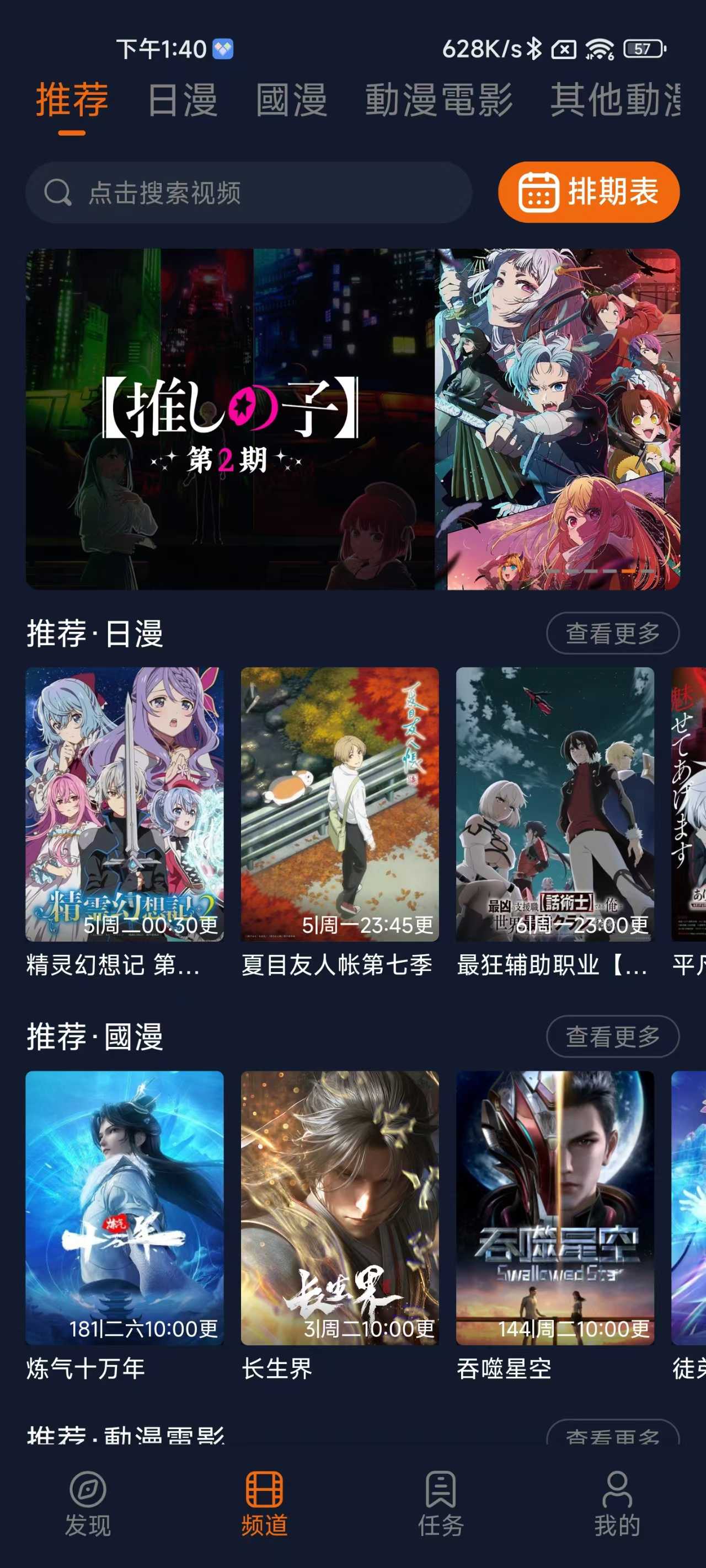The height and width of the screenshot is (1568, 706).
Task: Open the 我的 profile tab
Action: (x=617, y=1503)
